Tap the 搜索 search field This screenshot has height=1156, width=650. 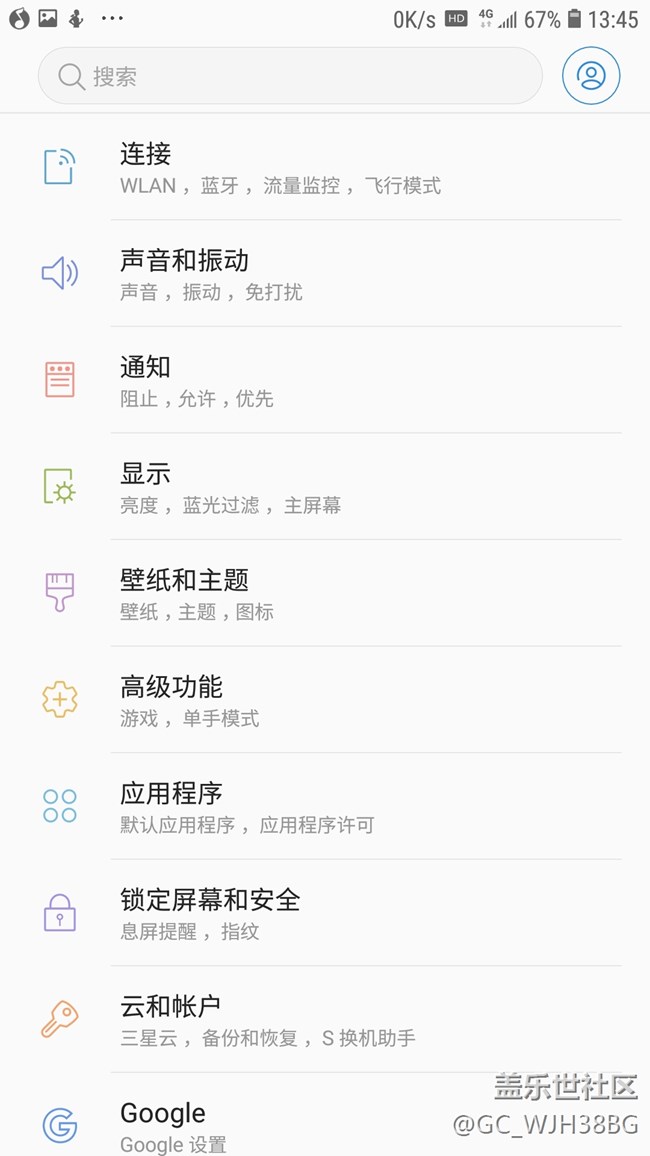[x=290, y=76]
